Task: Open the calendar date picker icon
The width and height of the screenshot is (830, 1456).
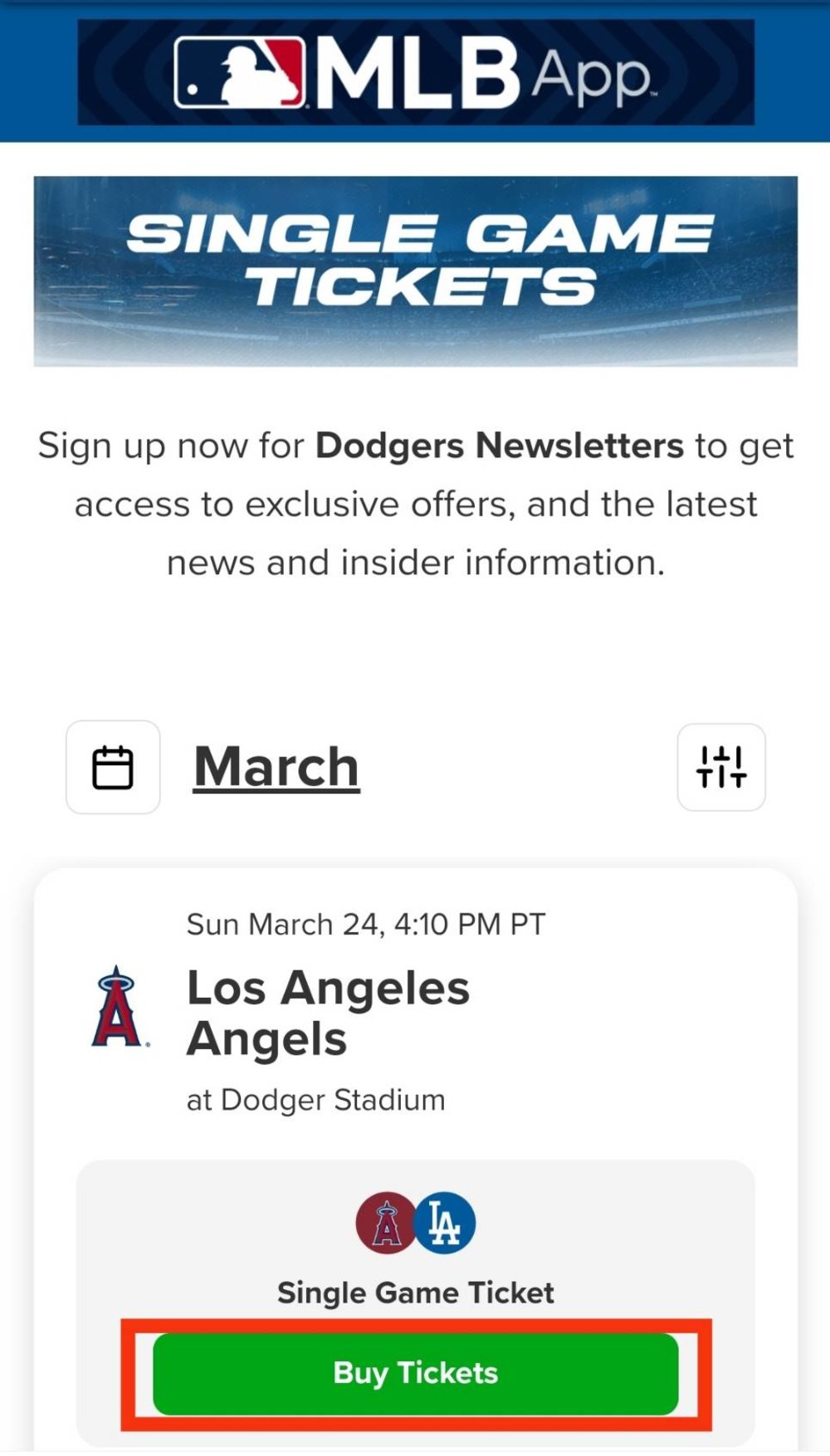Action: (113, 766)
